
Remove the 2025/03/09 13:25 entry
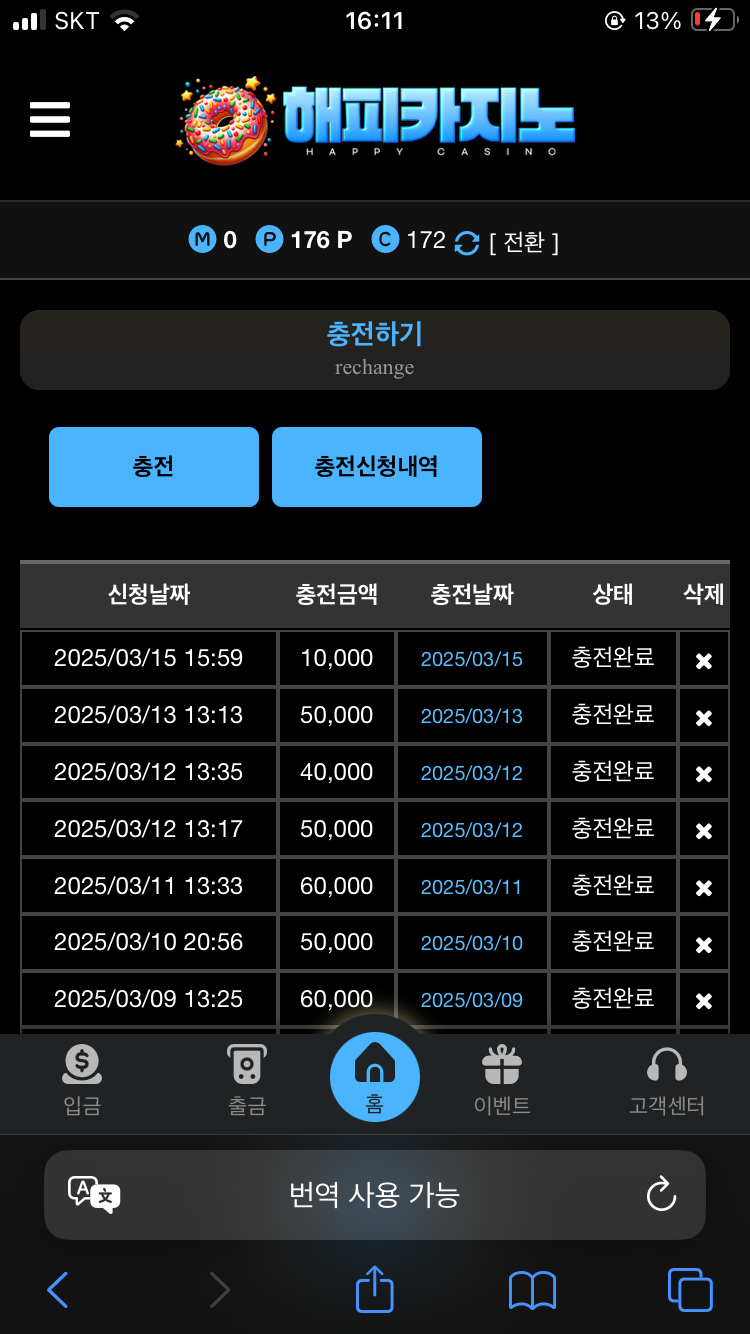pyautogui.click(x=704, y=1001)
